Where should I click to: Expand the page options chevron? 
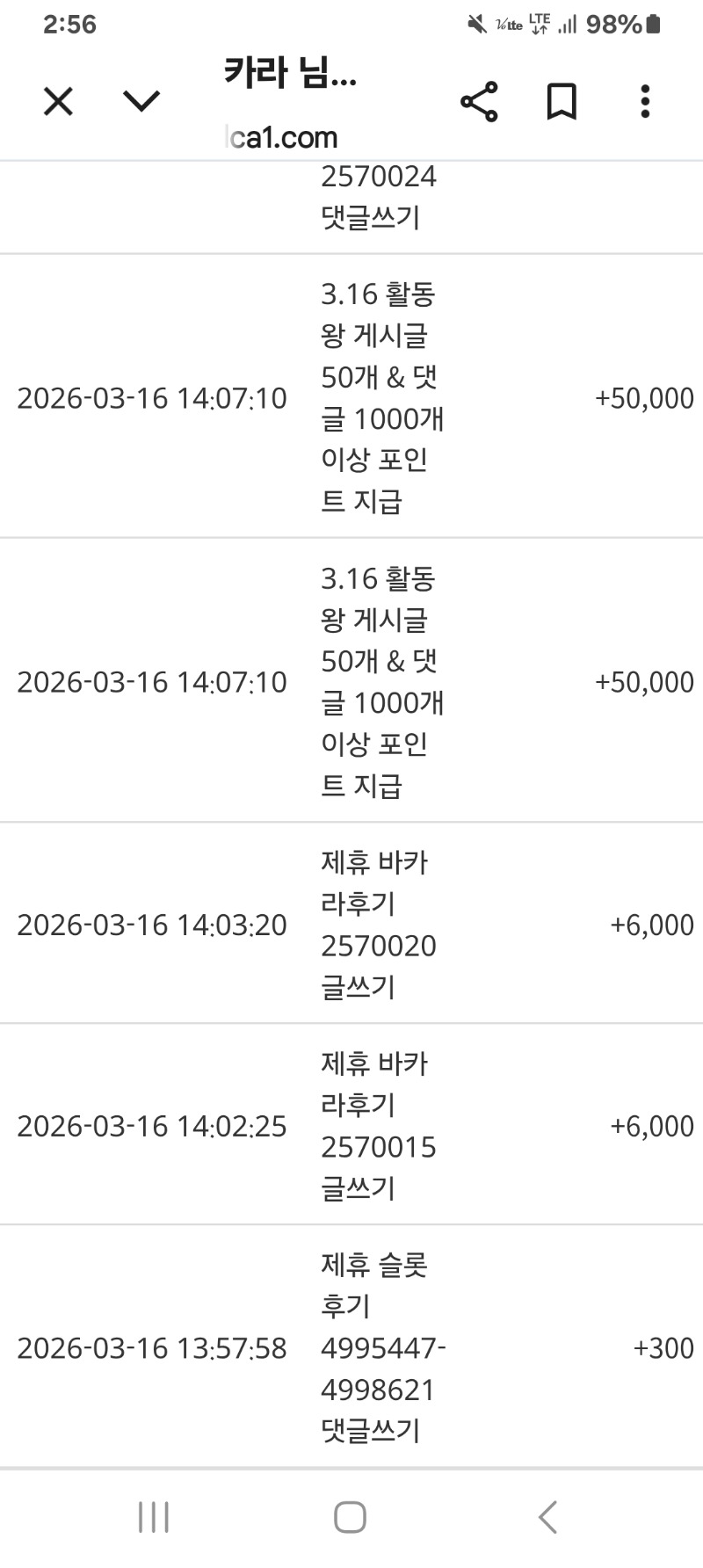pos(141,102)
